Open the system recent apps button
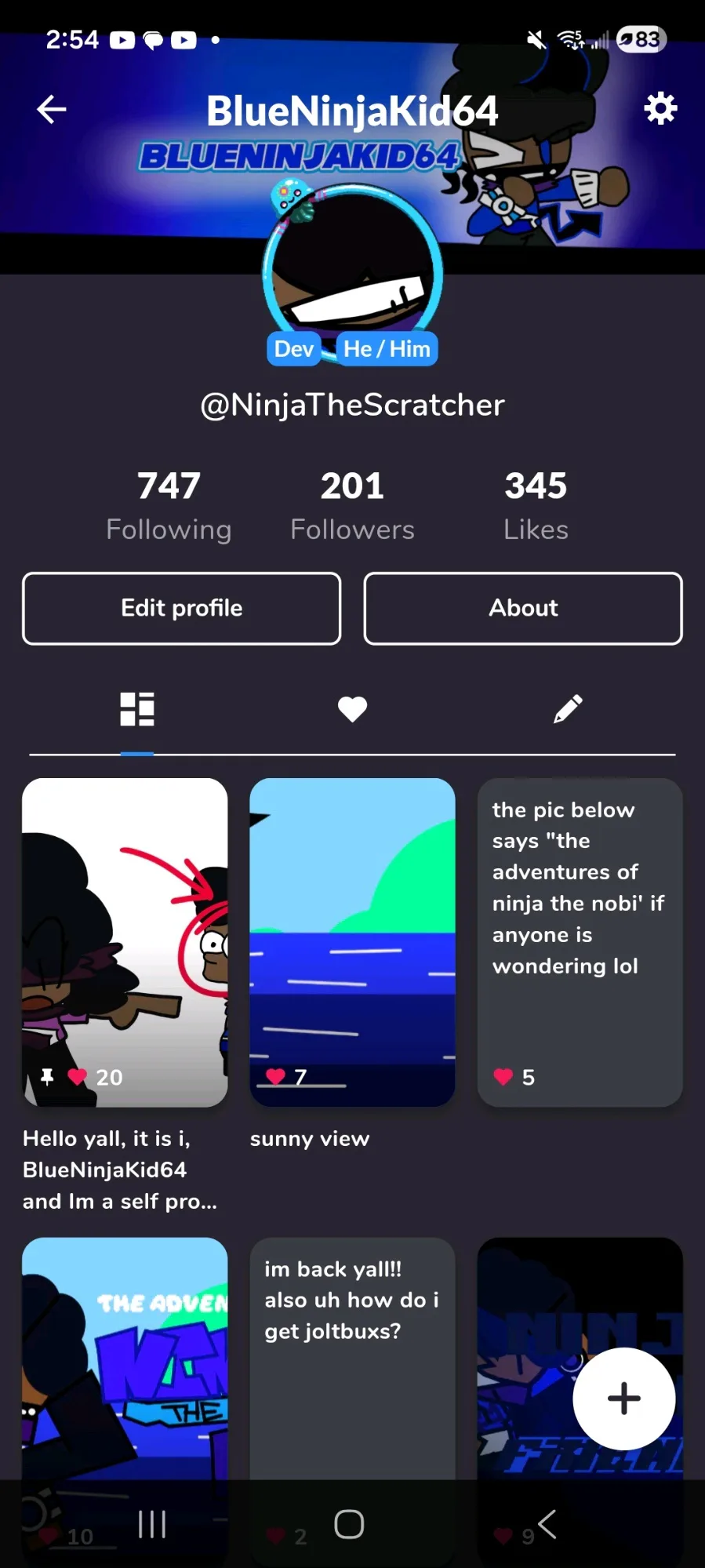 (152, 1524)
